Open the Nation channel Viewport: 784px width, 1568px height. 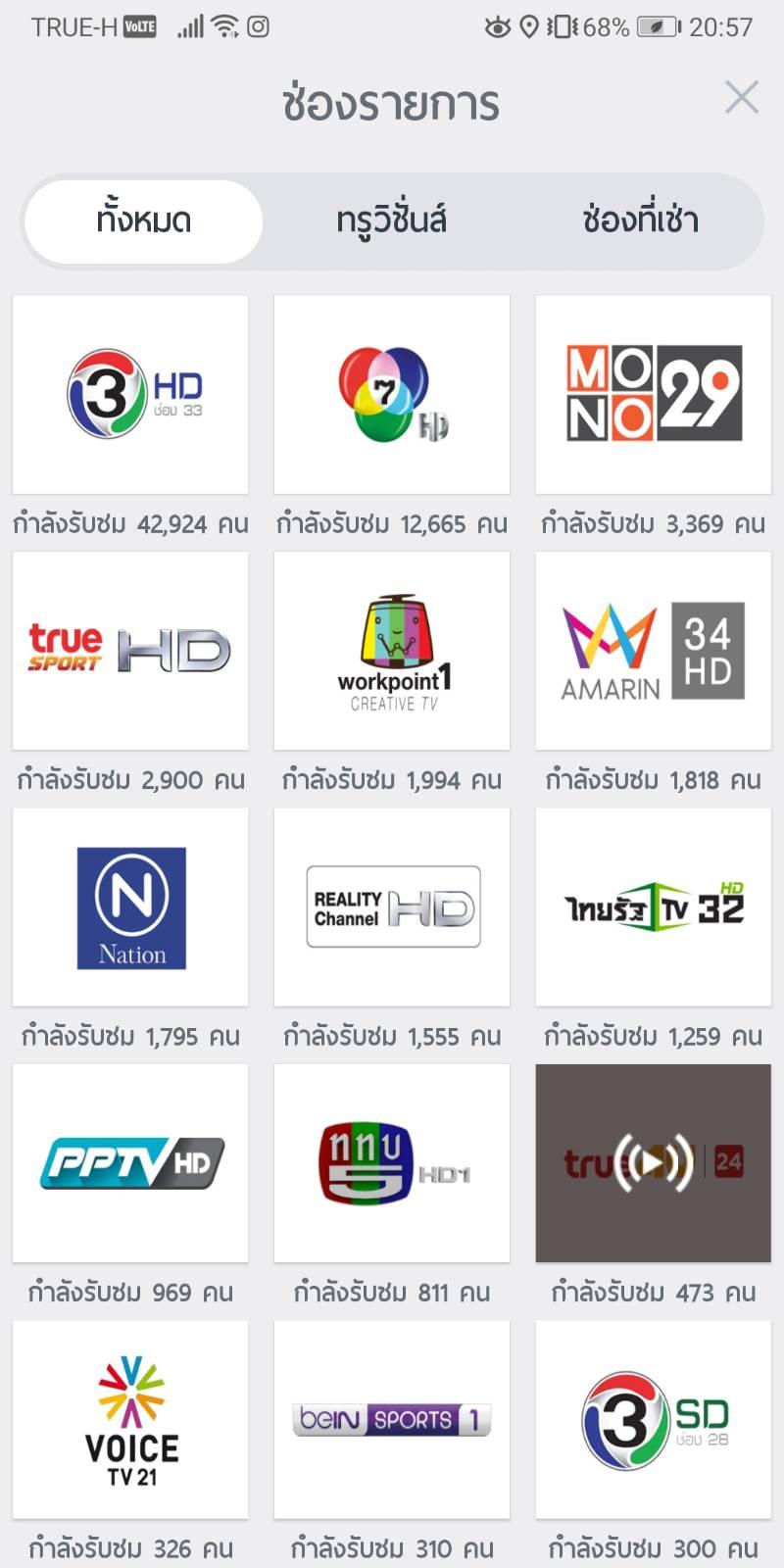(130, 906)
